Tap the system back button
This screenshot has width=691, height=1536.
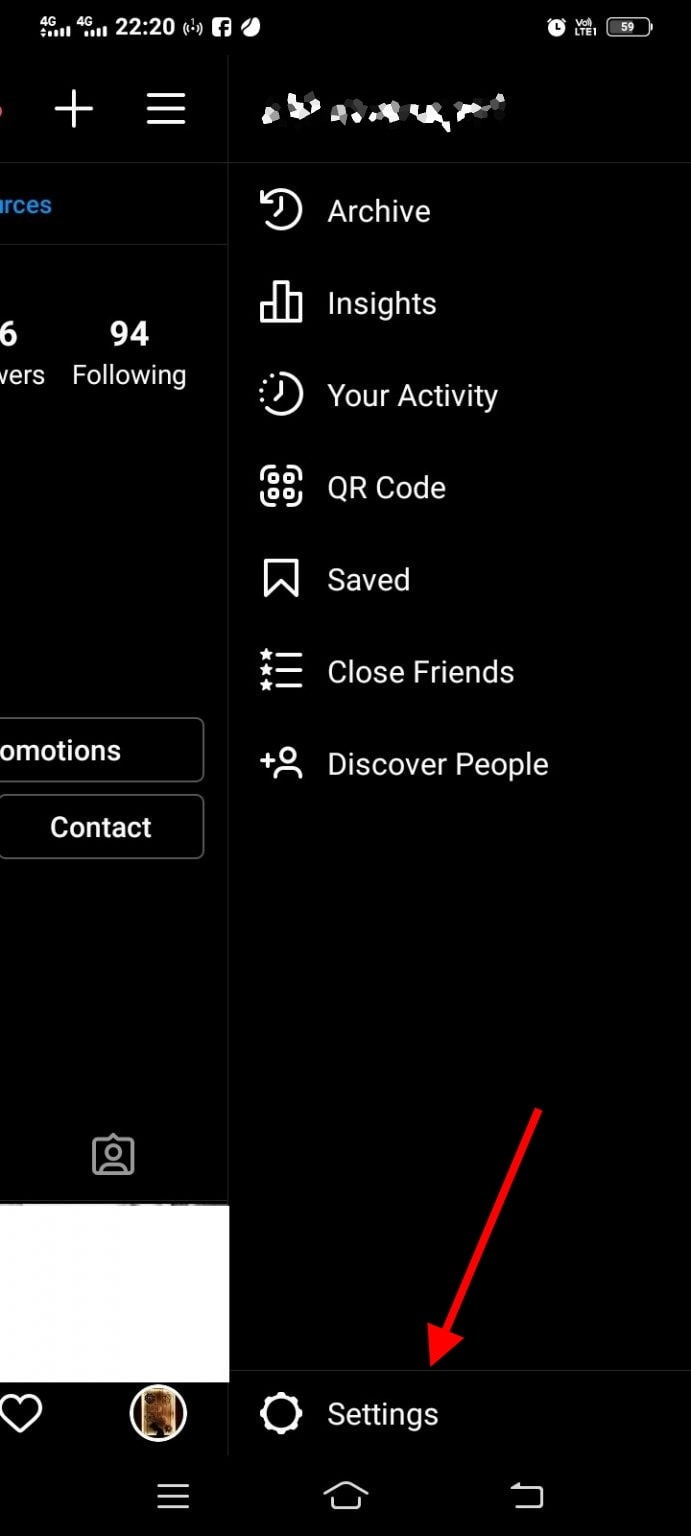tap(526, 1496)
